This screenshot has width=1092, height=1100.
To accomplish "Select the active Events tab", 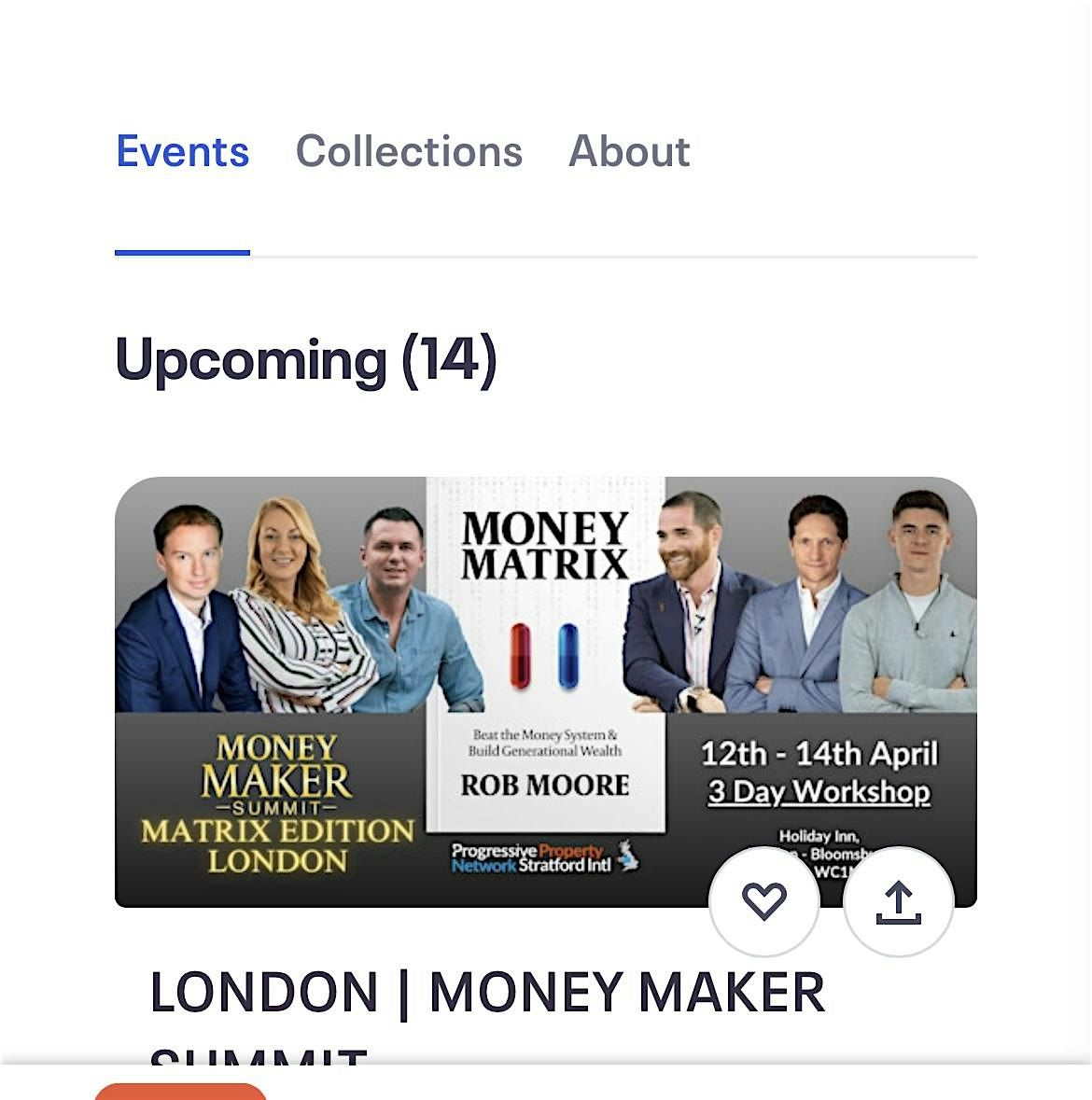I will (x=182, y=151).
